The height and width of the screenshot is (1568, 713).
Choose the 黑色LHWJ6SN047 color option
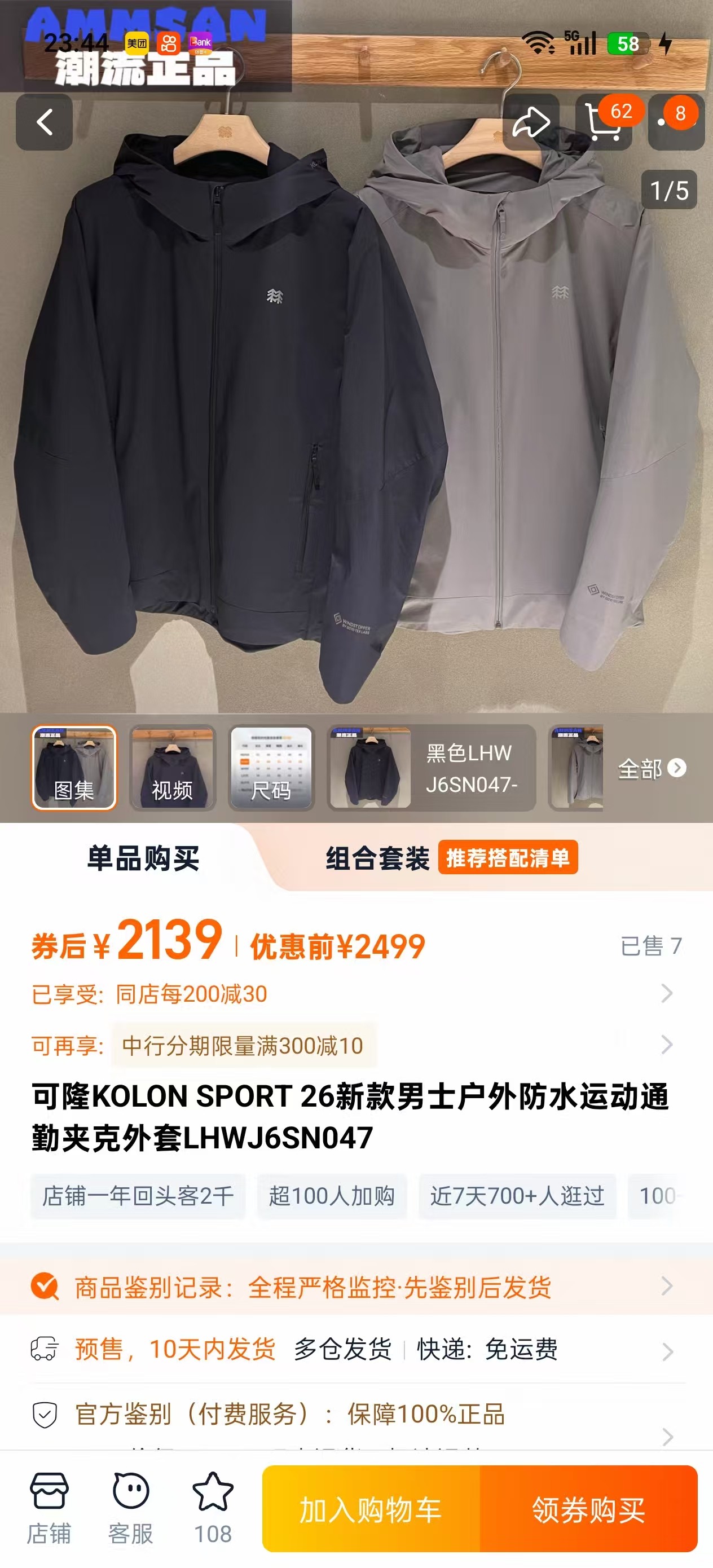click(431, 768)
